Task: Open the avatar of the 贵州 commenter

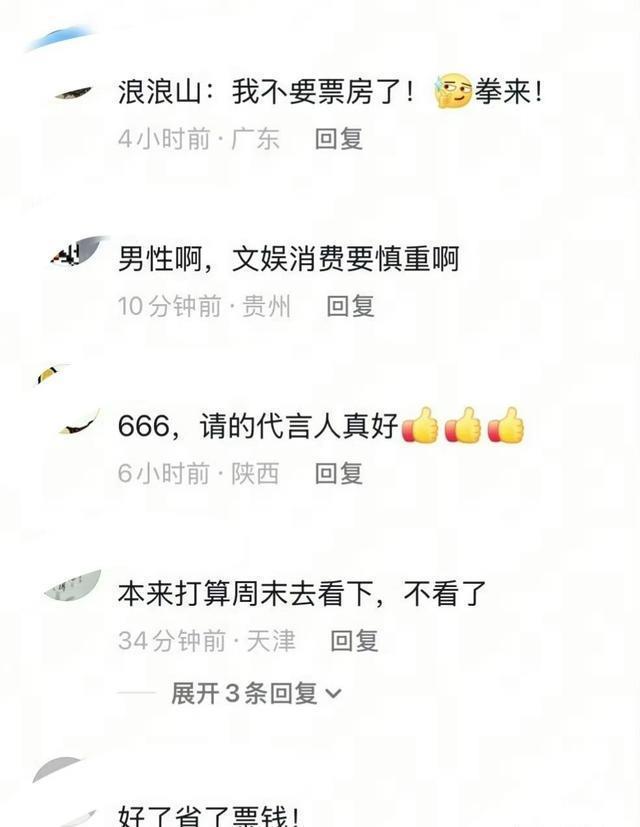Action: (77, 254)
